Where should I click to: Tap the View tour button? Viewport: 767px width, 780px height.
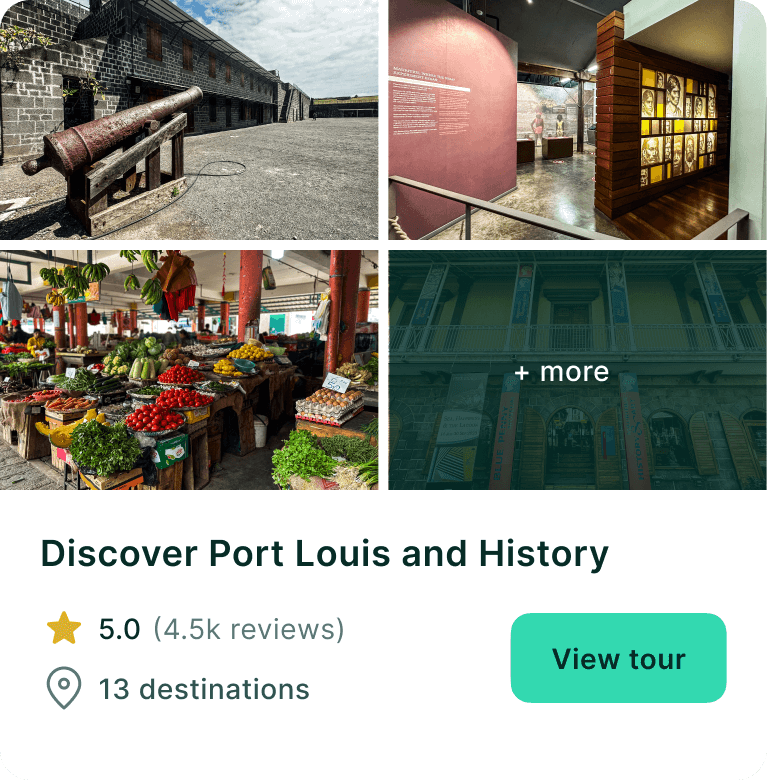(x=618, y=658)
